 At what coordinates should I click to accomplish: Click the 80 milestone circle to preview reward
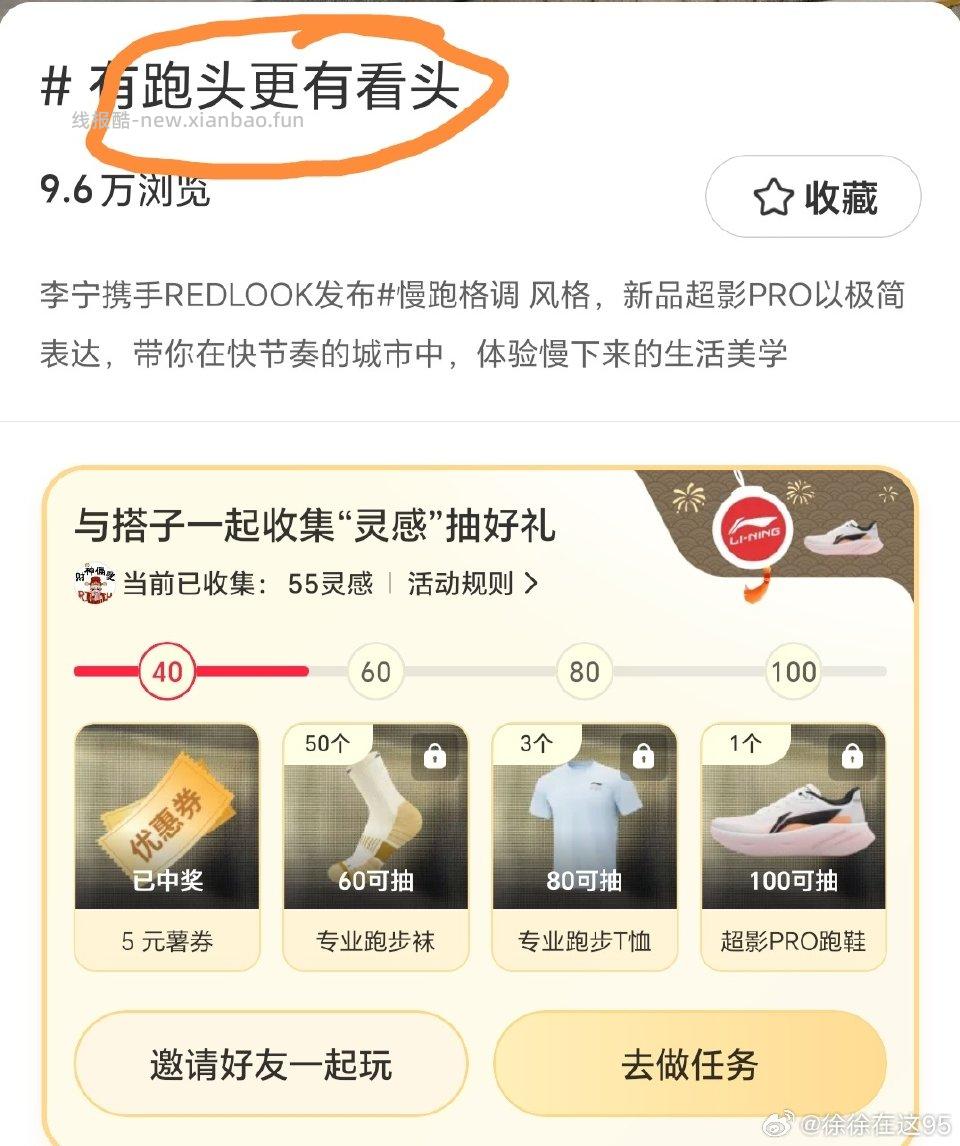click(584, 672)
